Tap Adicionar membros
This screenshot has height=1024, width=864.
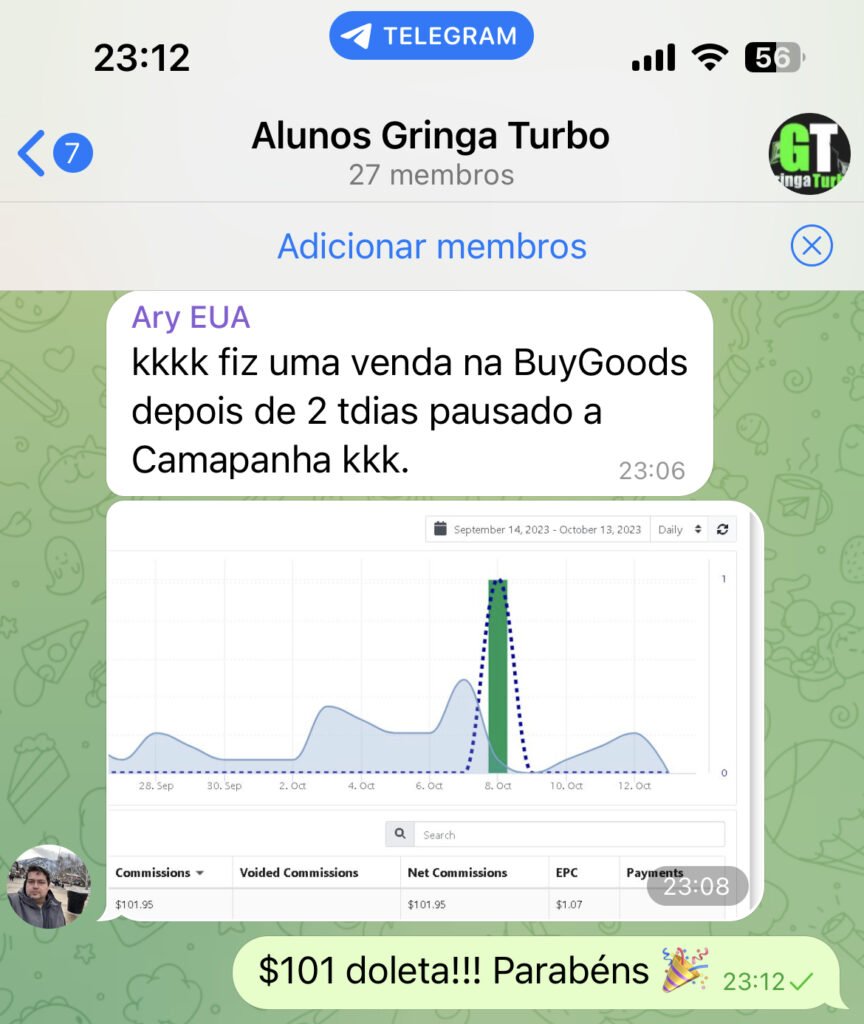431,246
